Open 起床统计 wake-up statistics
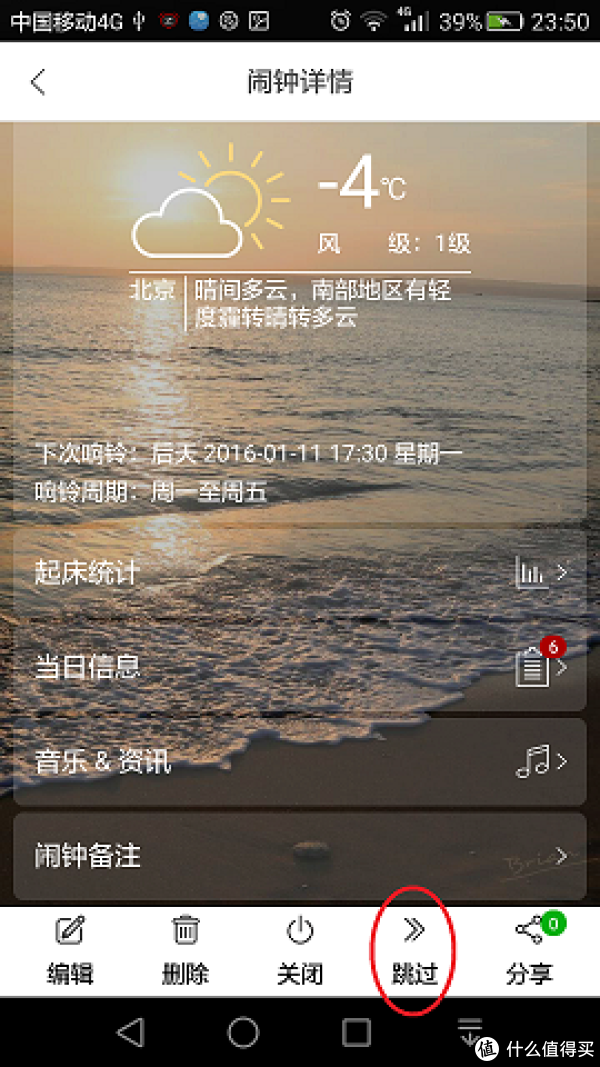 click(299, 573)
